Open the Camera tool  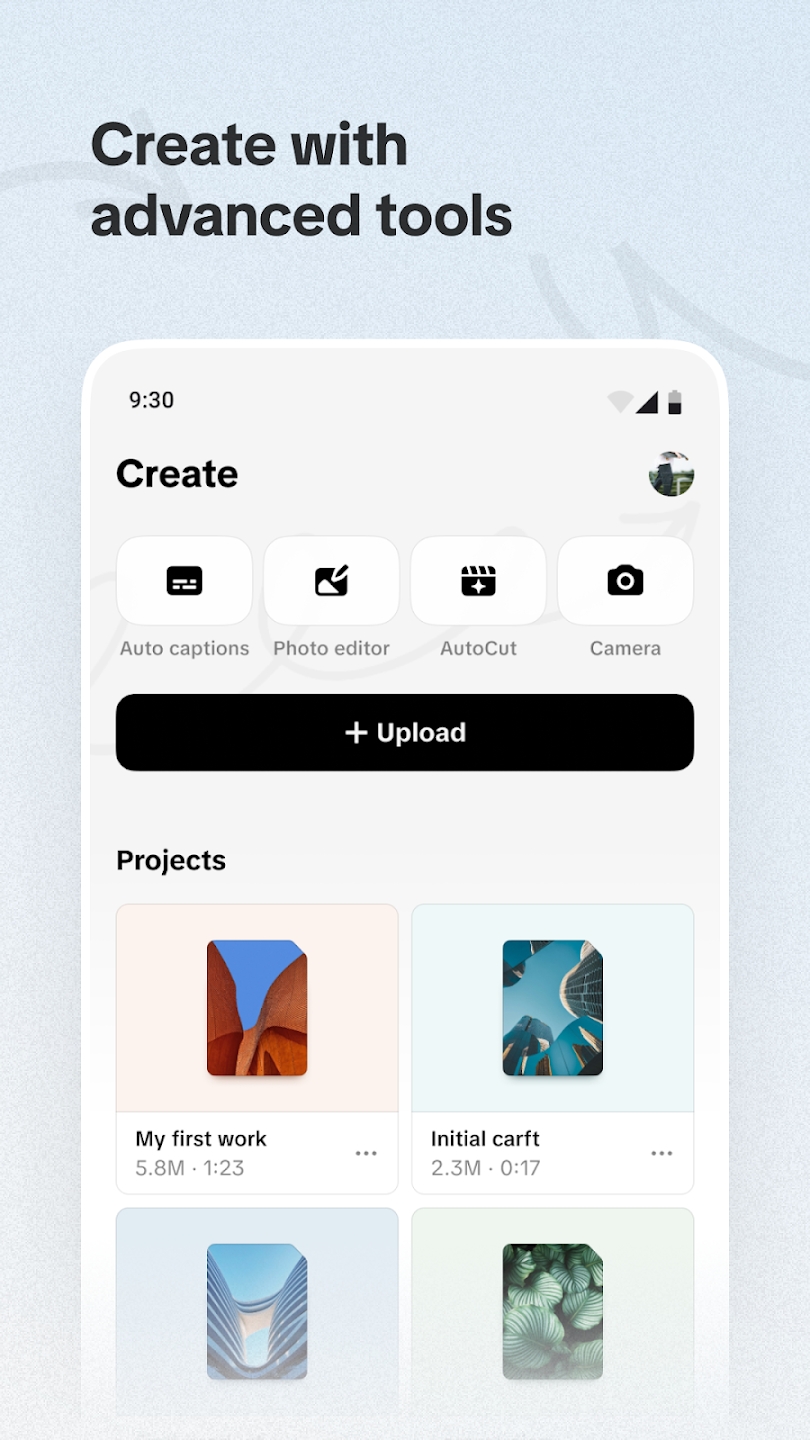pos(625,581)
